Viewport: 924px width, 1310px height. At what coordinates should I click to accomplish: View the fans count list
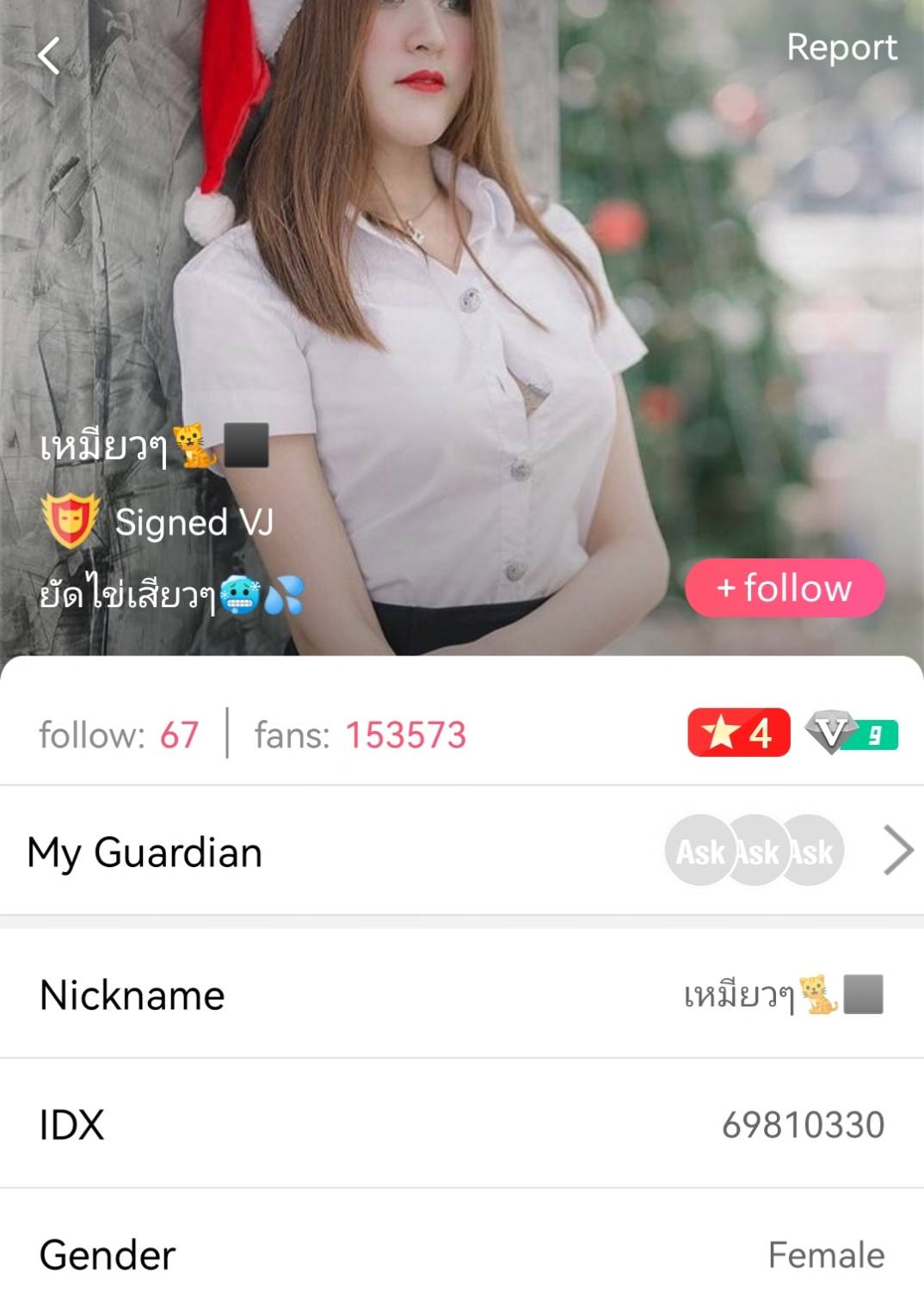(360, 735)
